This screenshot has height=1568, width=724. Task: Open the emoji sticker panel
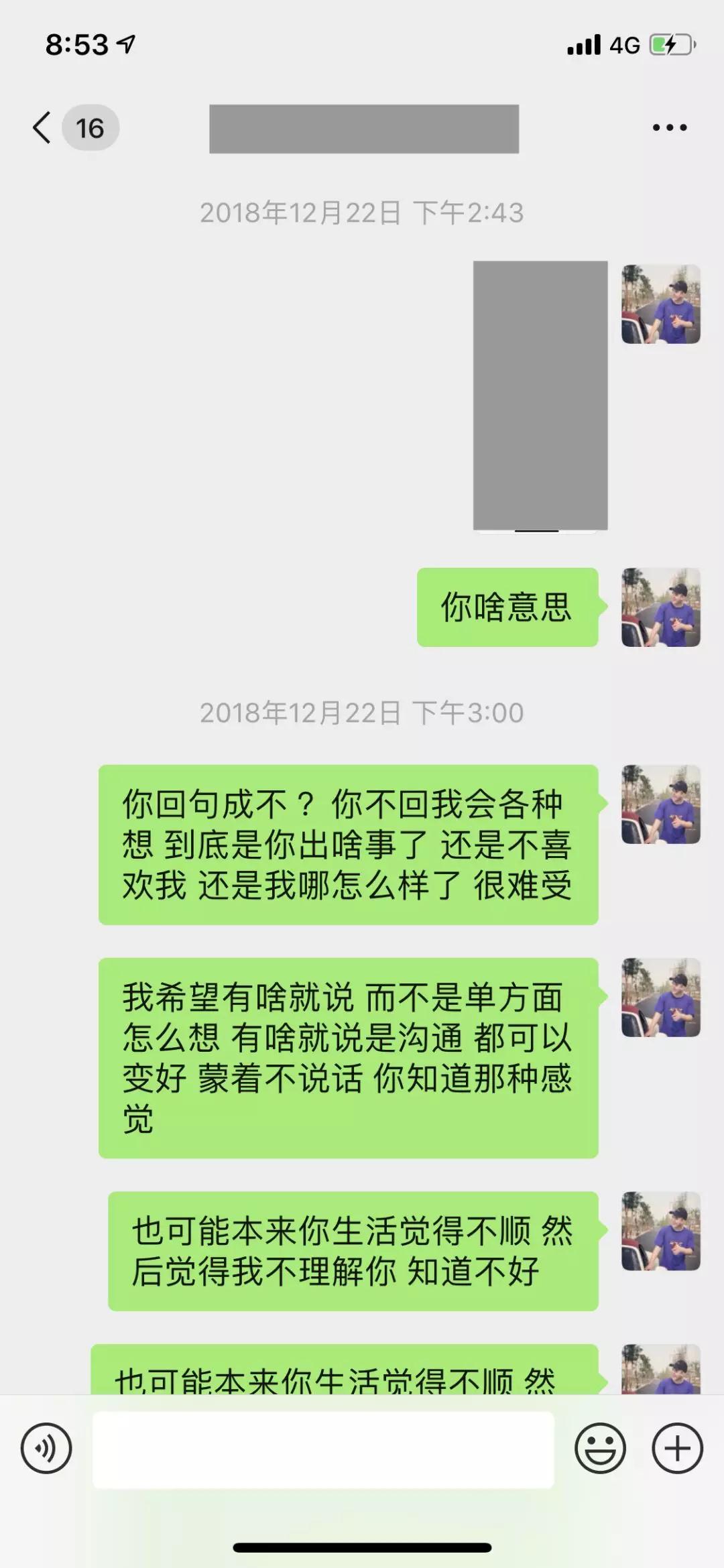(600, 1449)
